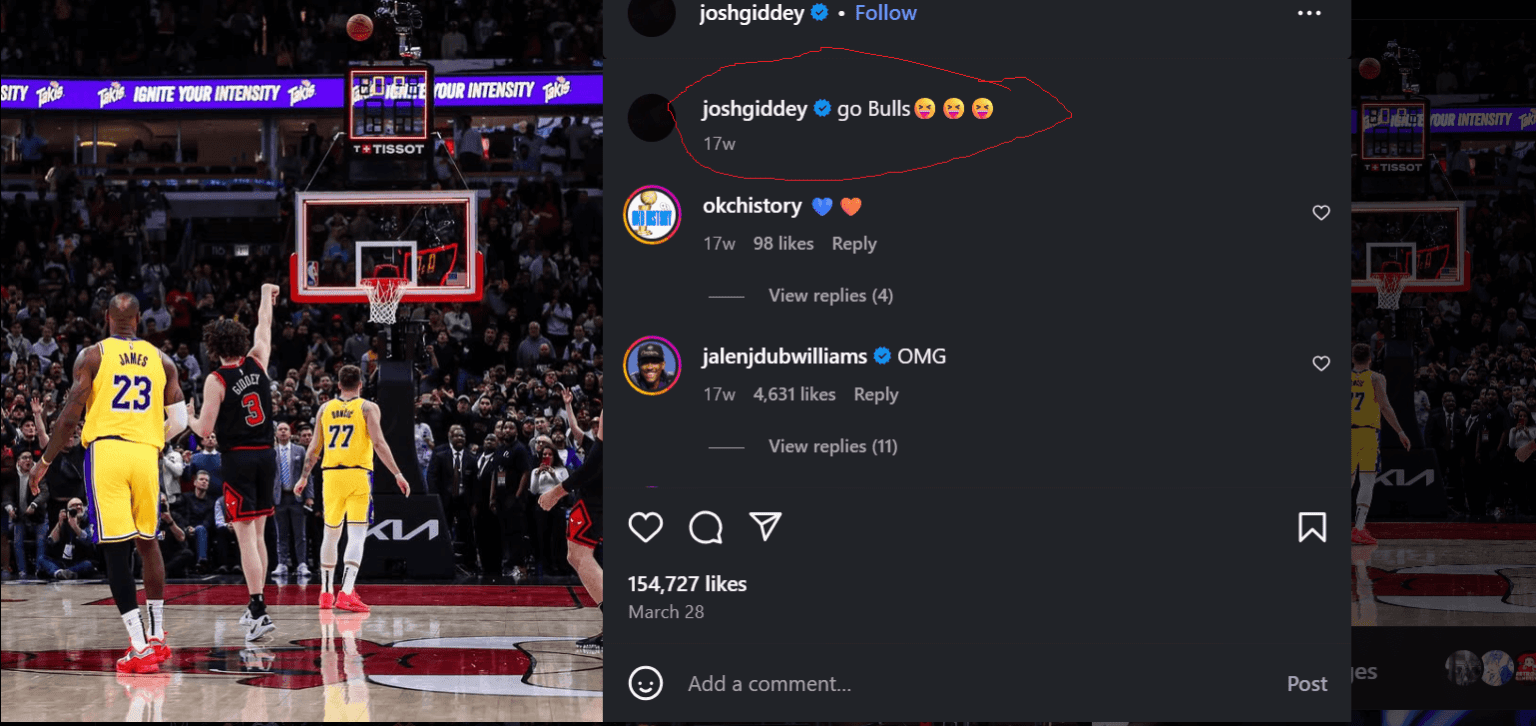
Task: Expand View replies (11)
Action: (x=832, y=447)
